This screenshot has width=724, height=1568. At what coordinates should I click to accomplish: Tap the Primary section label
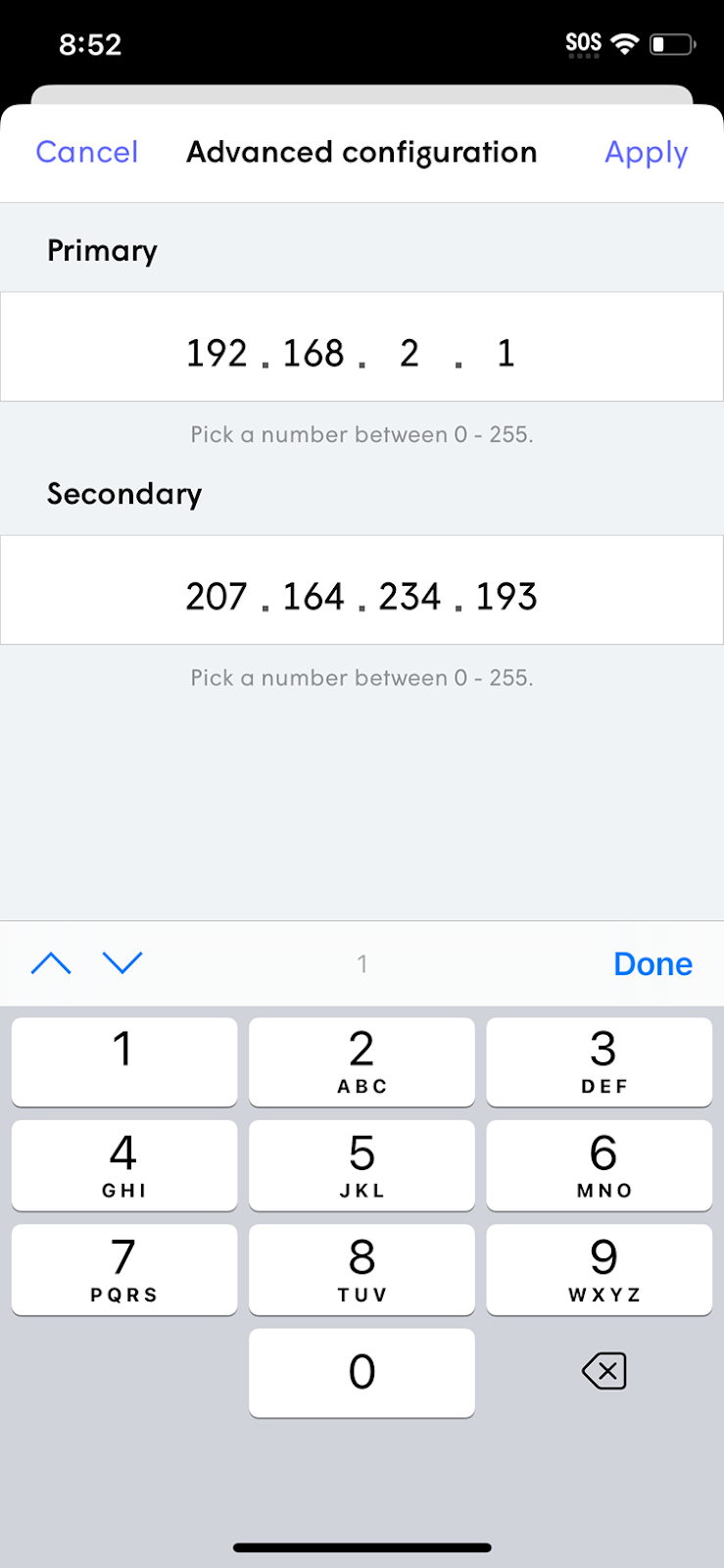101,250
